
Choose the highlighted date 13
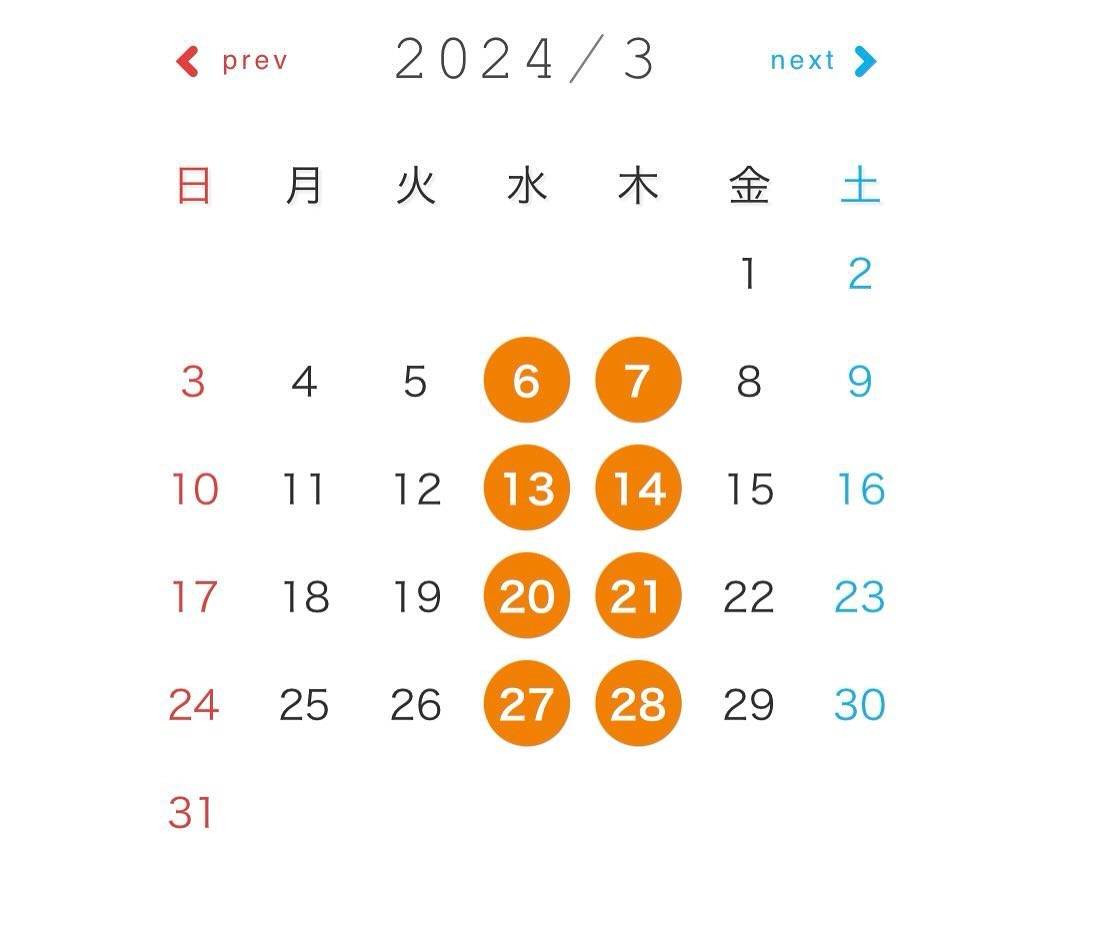pyautogui.click(x=527, y=489)
